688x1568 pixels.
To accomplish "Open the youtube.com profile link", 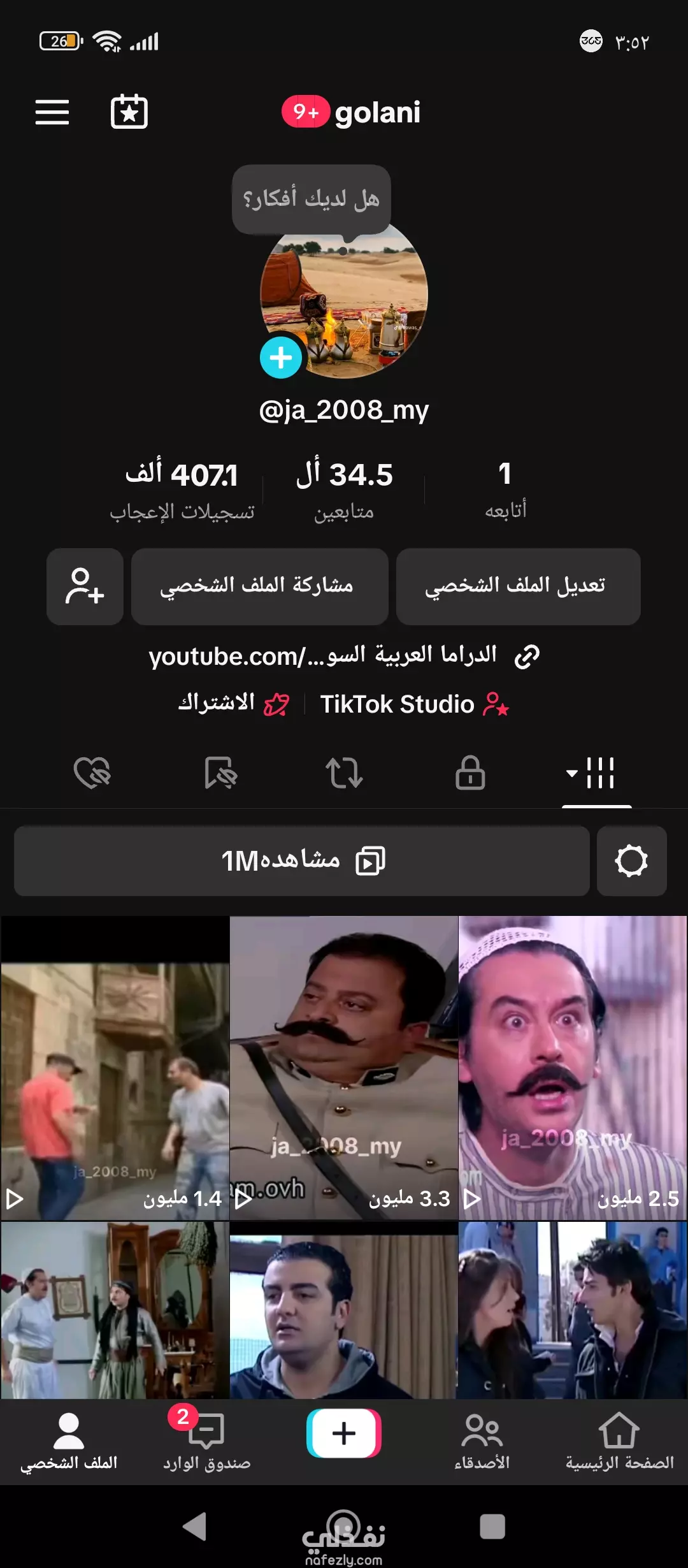I will tap(344, 656).
